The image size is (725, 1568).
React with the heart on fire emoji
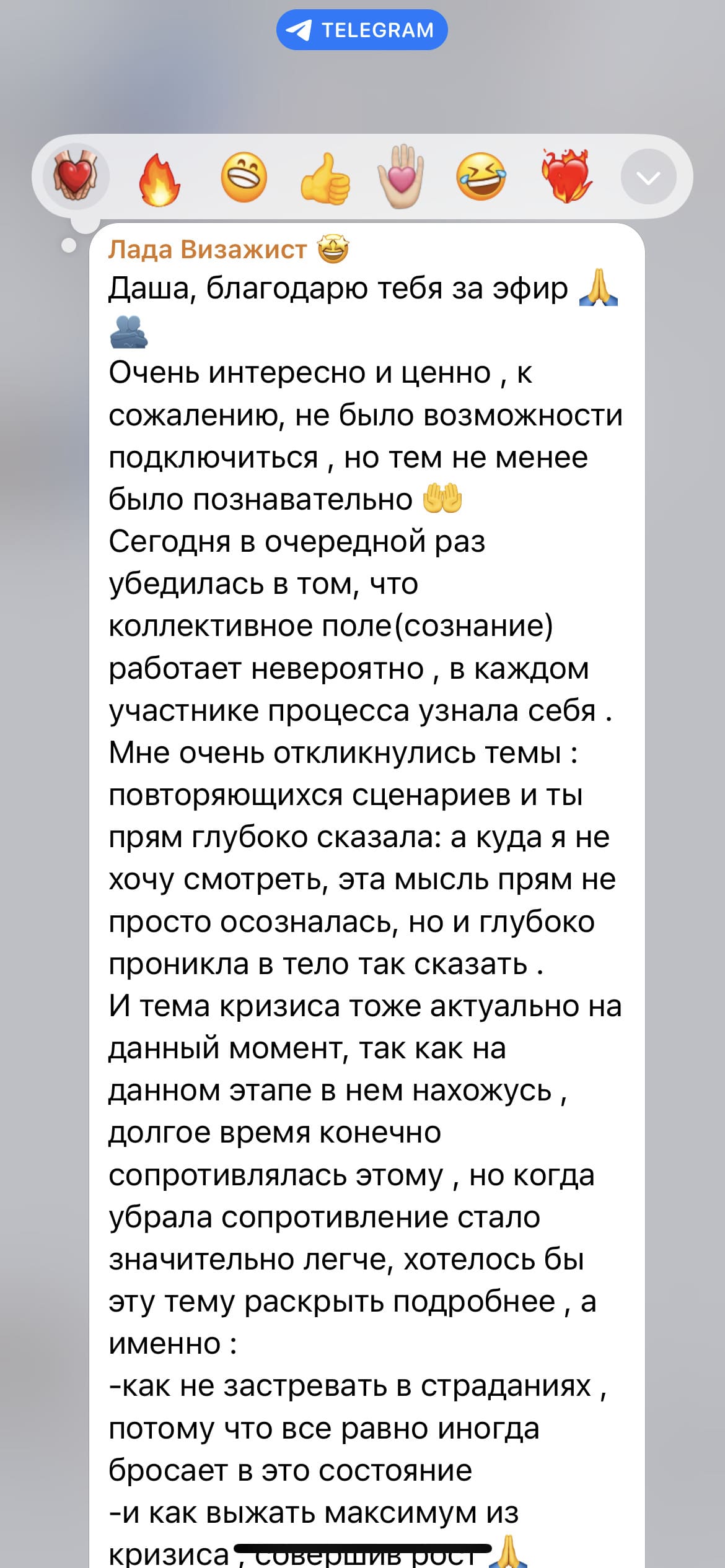(566, 176)
